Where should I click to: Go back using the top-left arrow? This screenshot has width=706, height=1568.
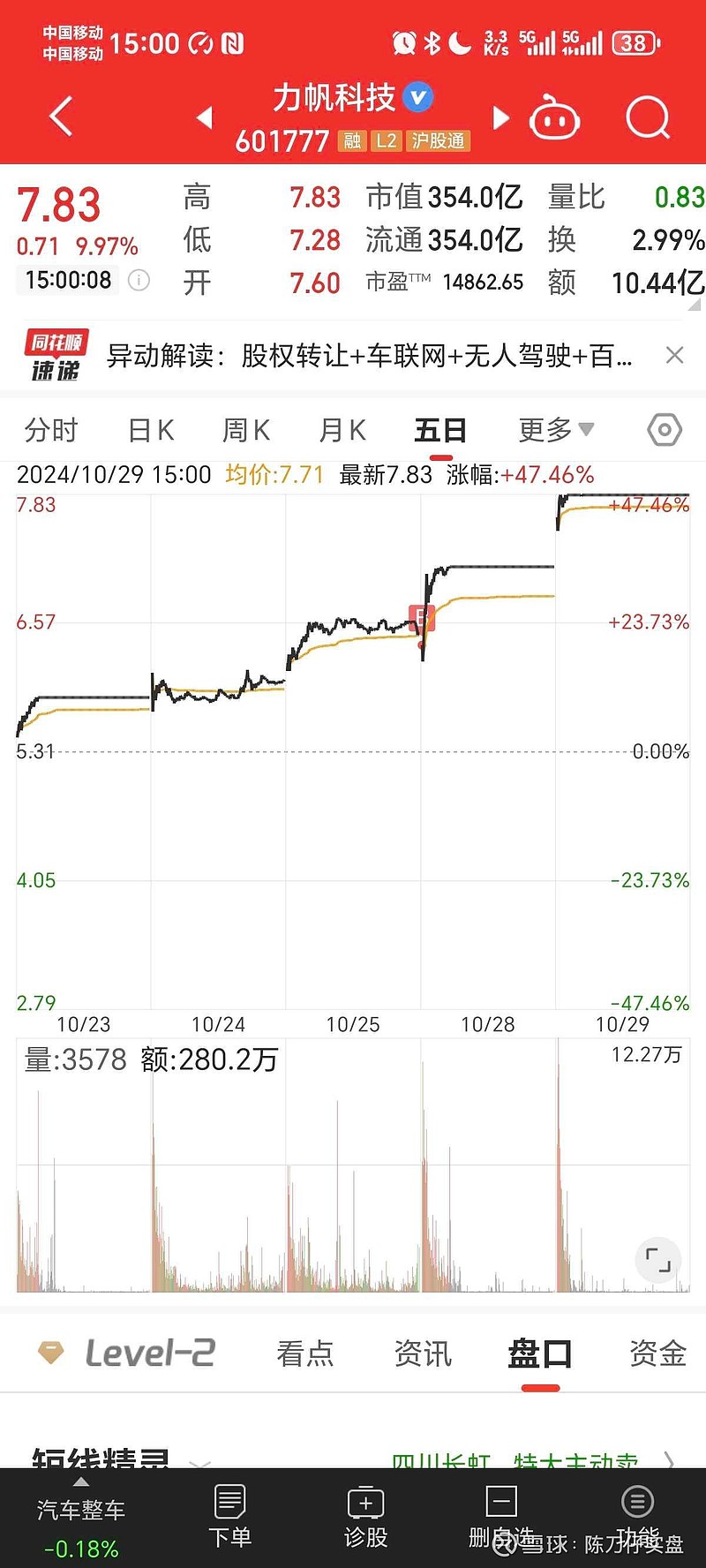click(x=61, y=117)
